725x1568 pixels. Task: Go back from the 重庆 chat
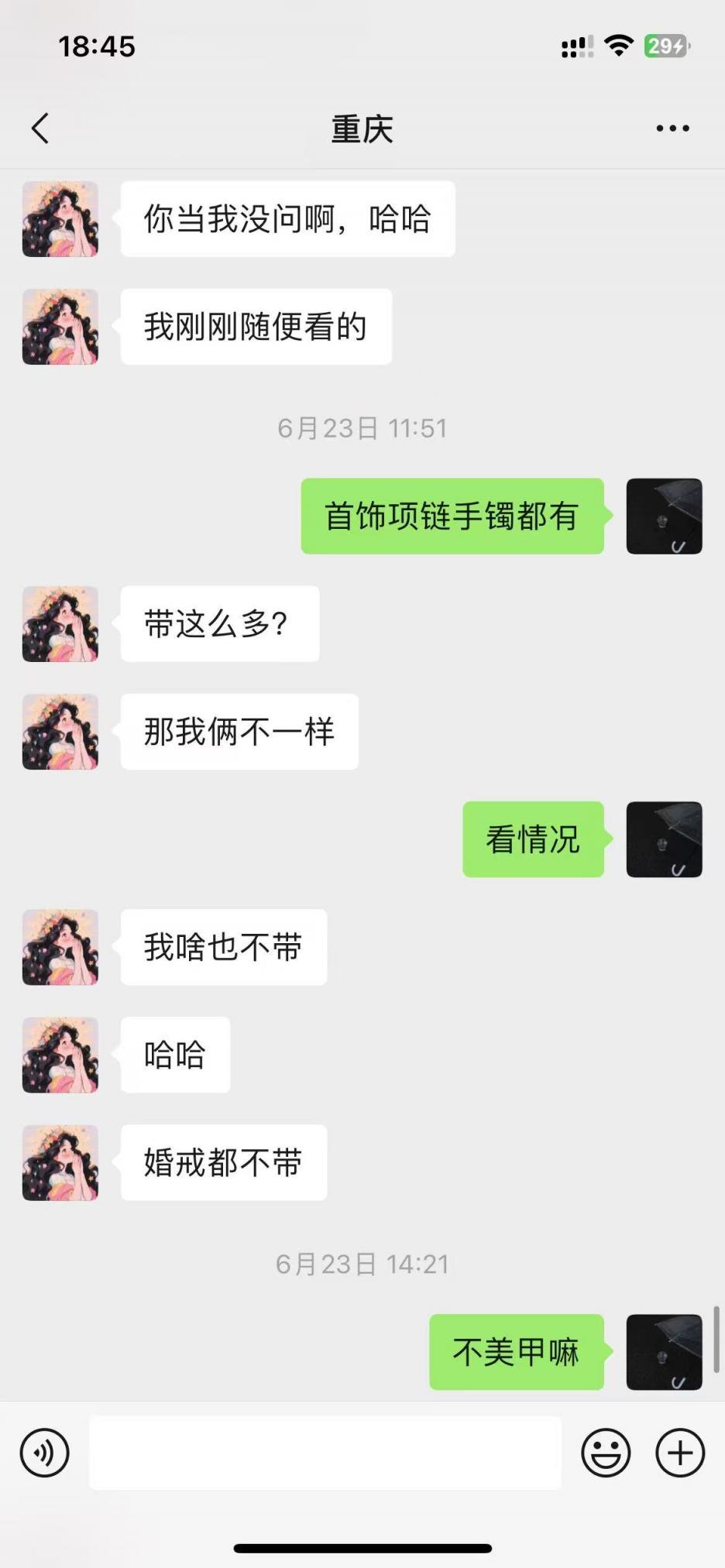point(40,129)
